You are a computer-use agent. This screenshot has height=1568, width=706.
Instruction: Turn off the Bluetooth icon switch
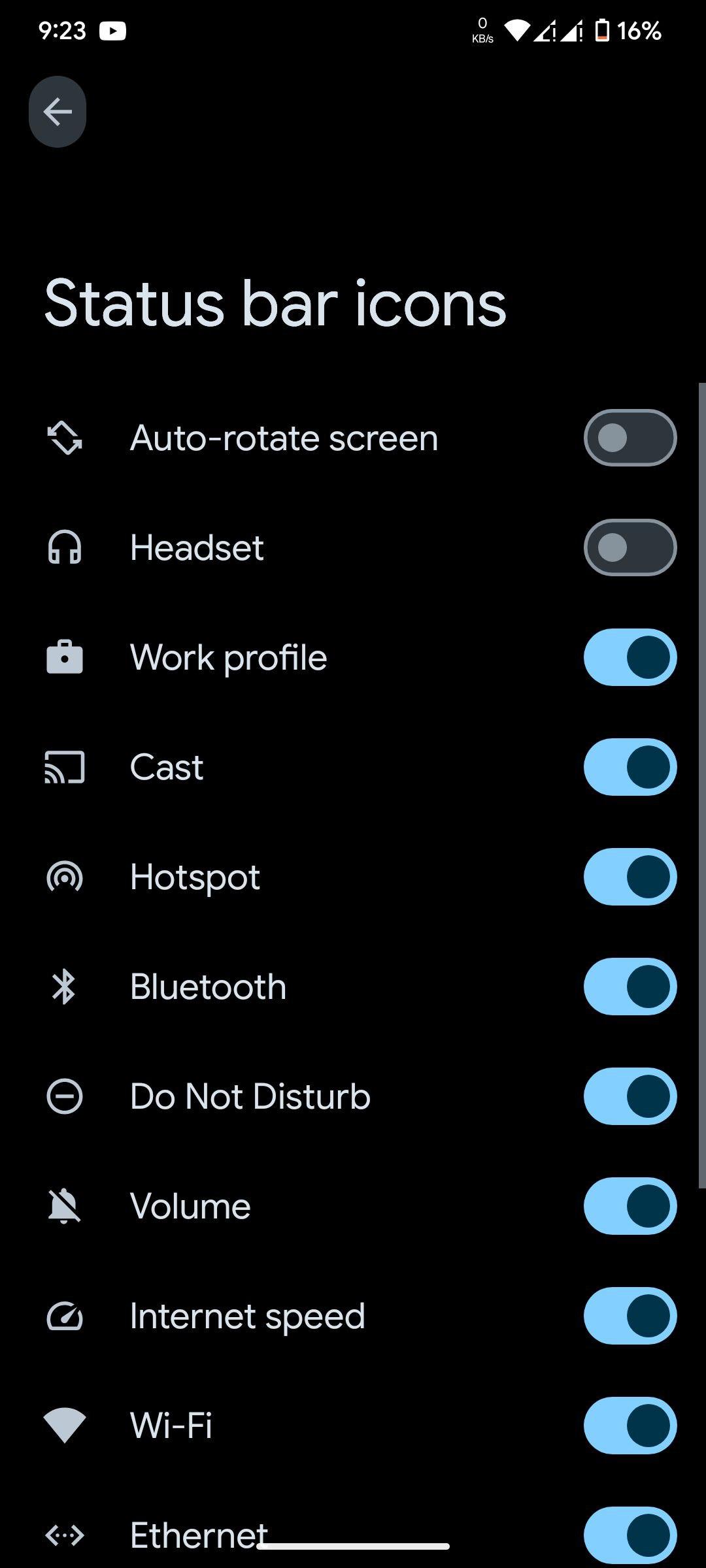pos(630,987)
